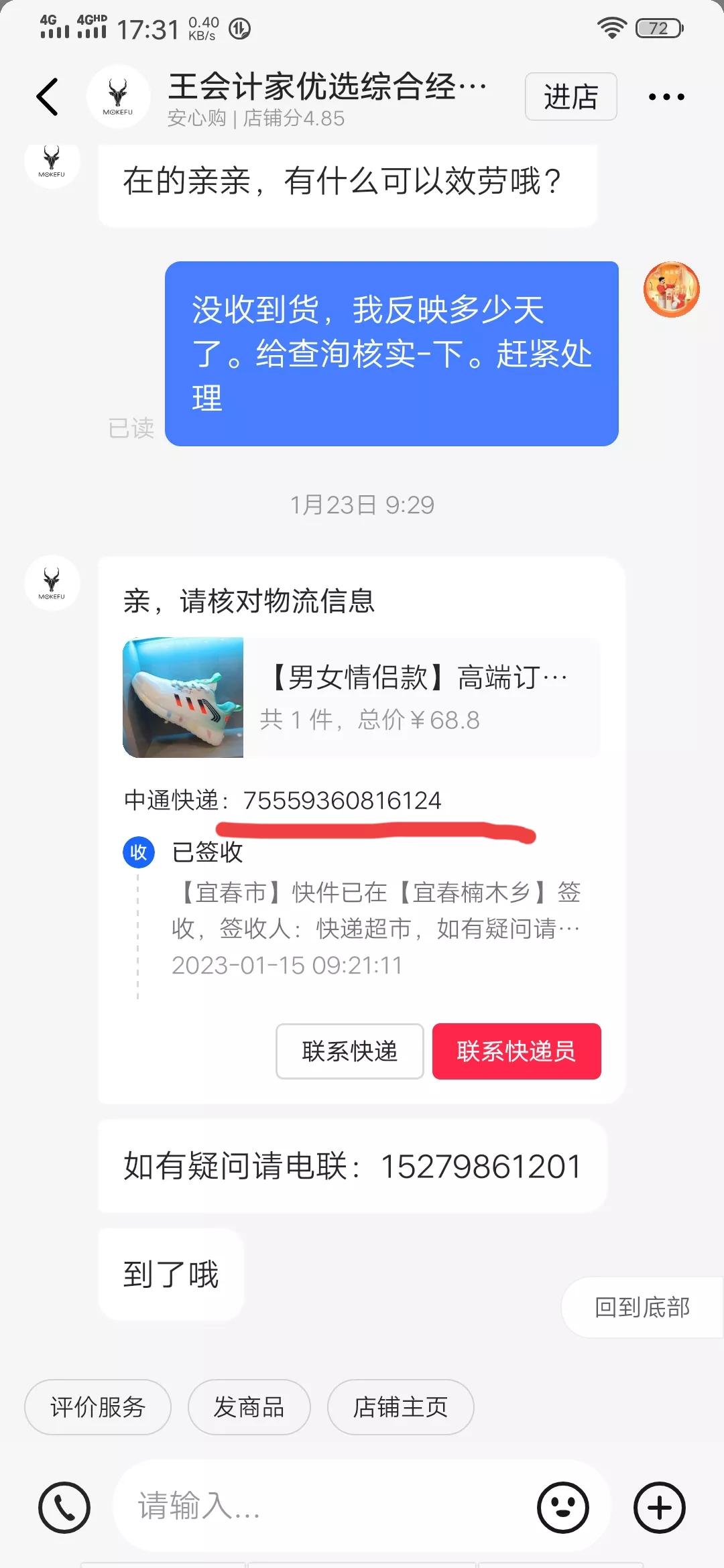Select the 店铺主页 quick action chip
Screen dimensions: 724x1568
coord(400,1408)
